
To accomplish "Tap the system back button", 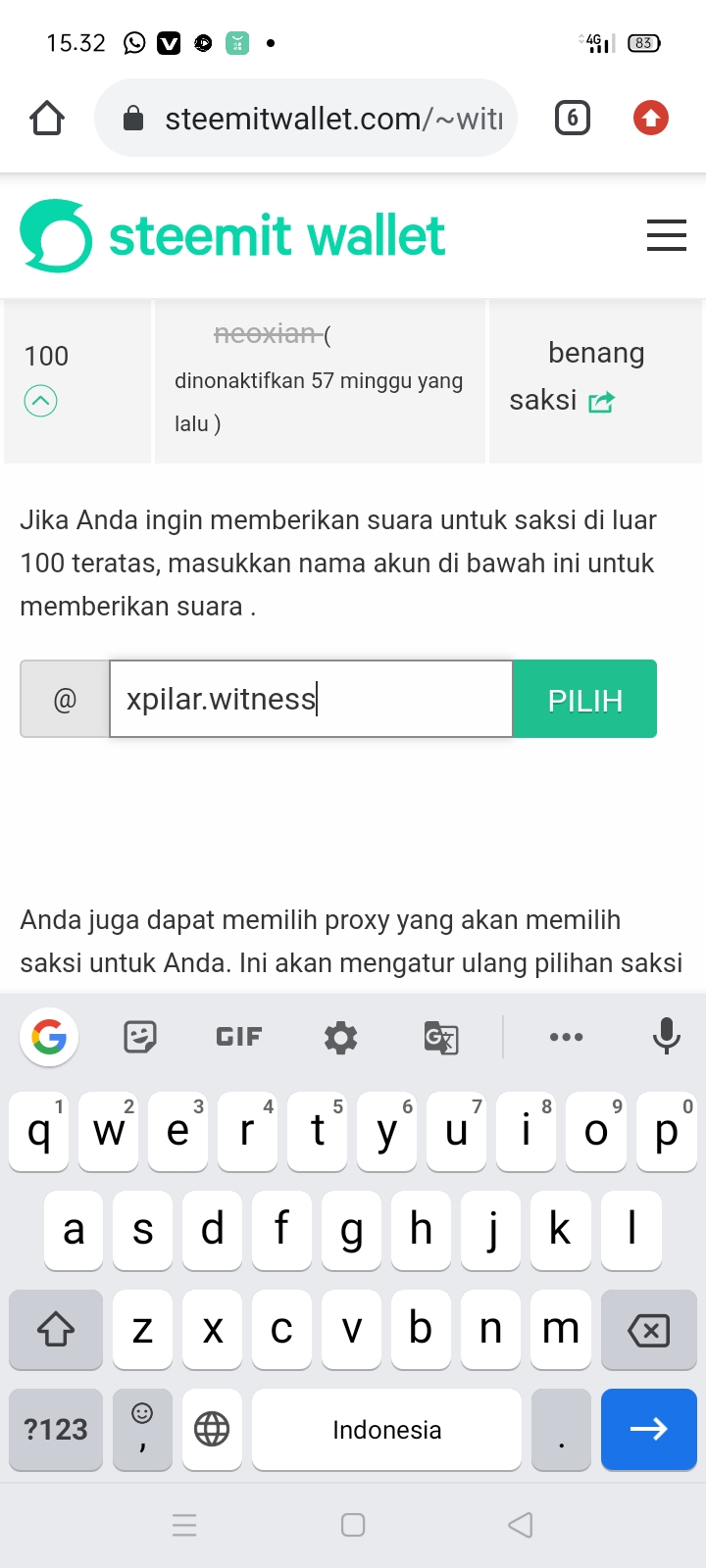I will [x=521, y=1525].
